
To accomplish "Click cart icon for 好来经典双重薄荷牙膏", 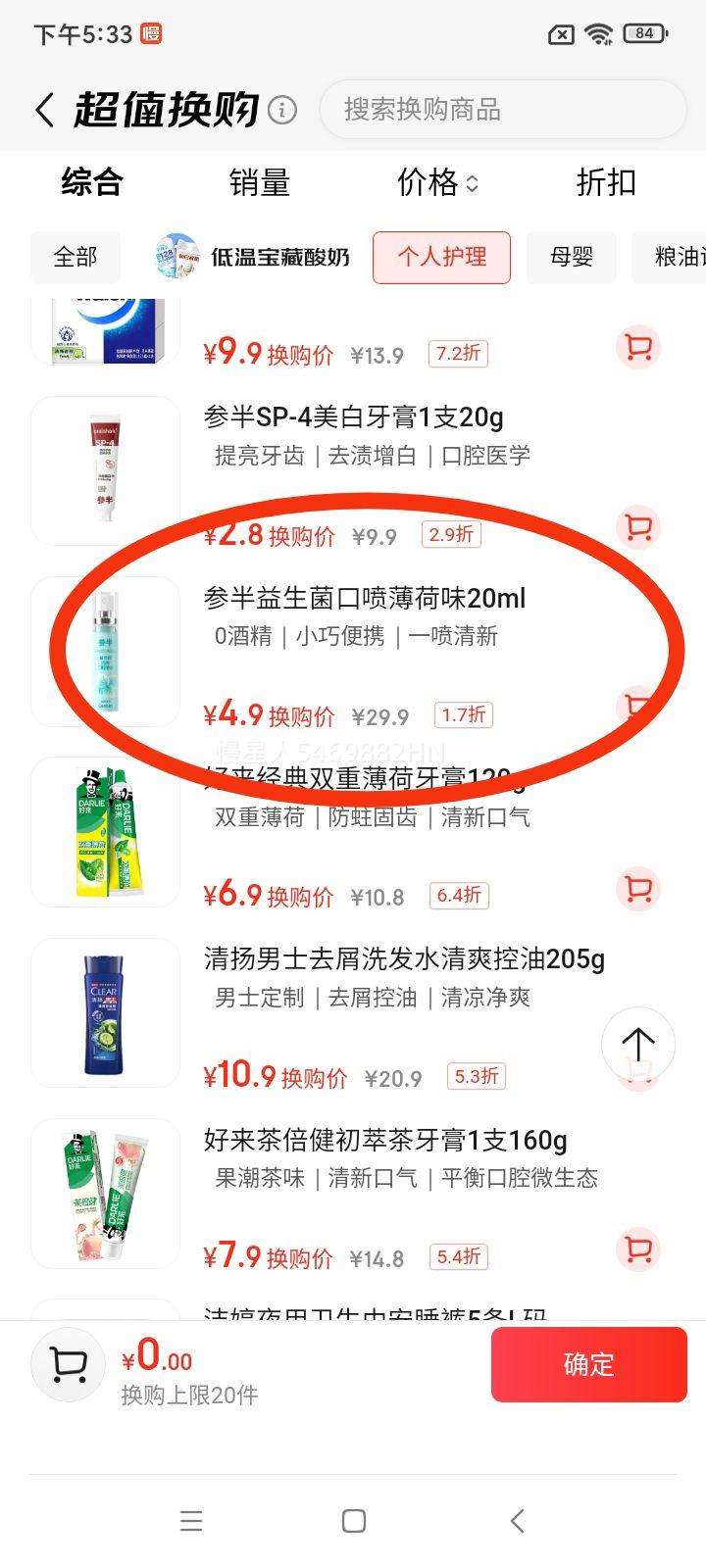I will coord(638,888).
